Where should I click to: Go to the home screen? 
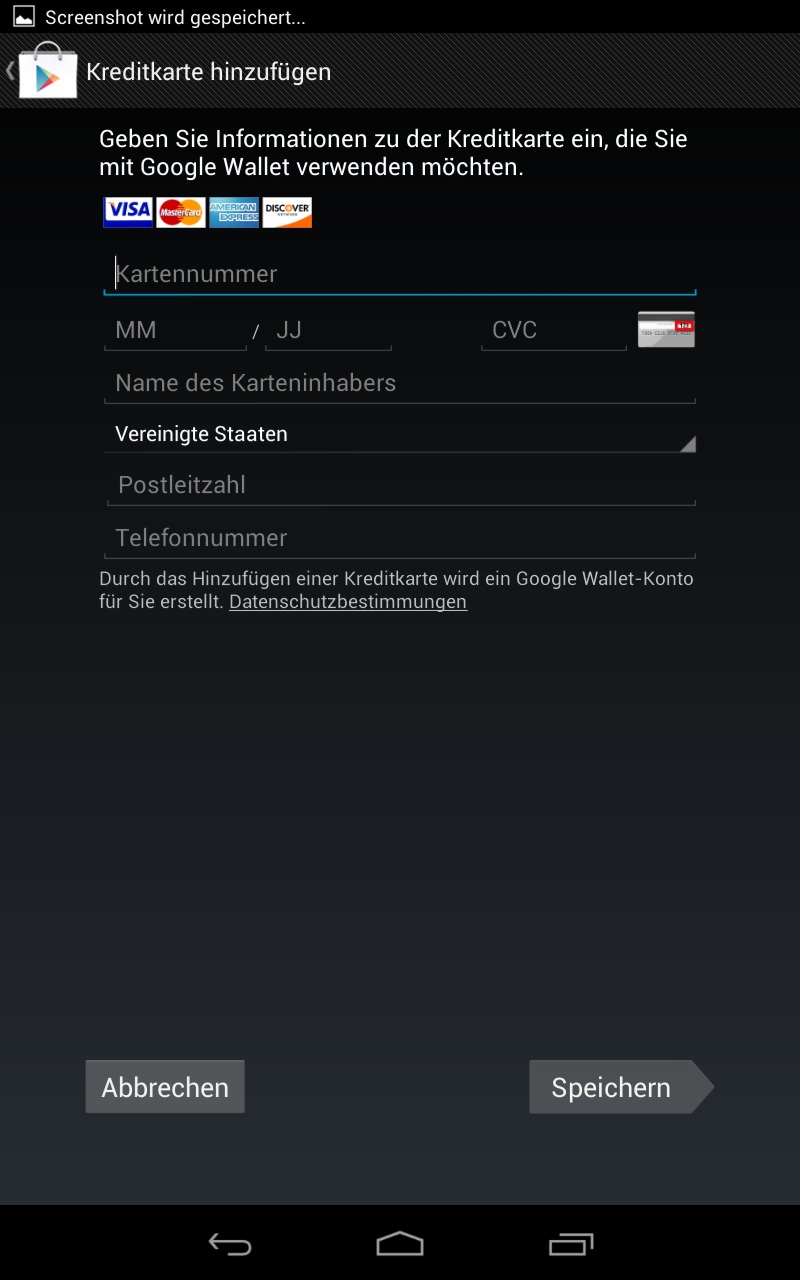click(400, 1243)
